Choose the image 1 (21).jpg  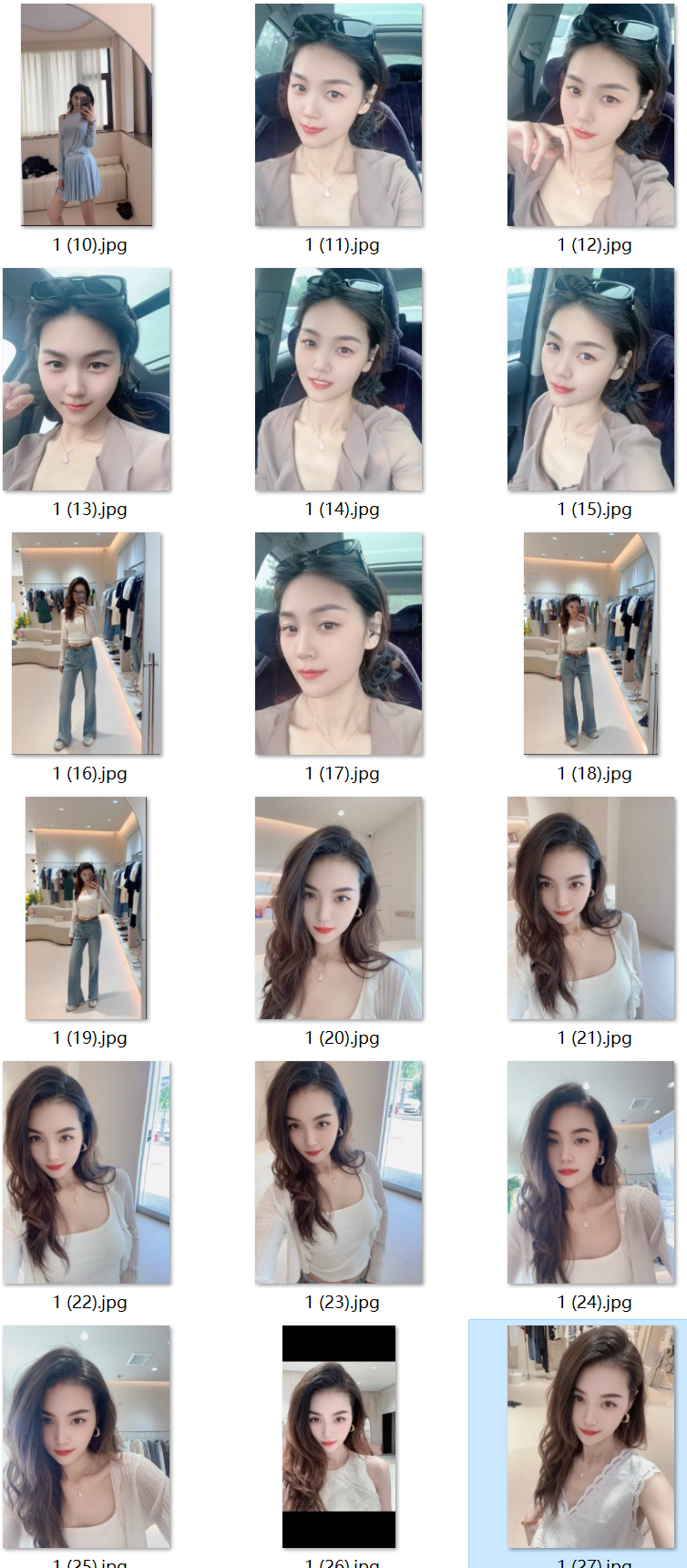[591, 908]
